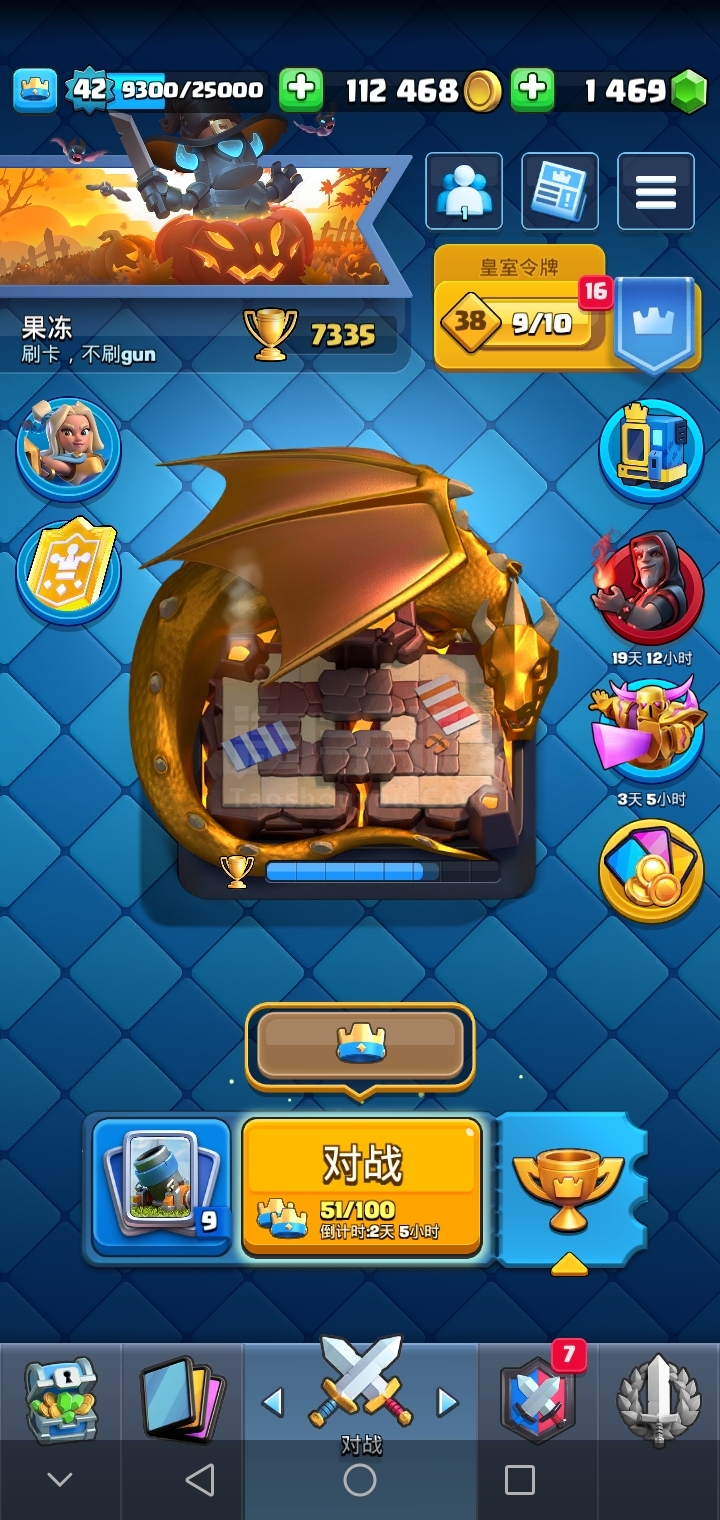Viewport: 720px width, 1520px height.
Task: Add more gold with green plus
Action: click(300, 90)
